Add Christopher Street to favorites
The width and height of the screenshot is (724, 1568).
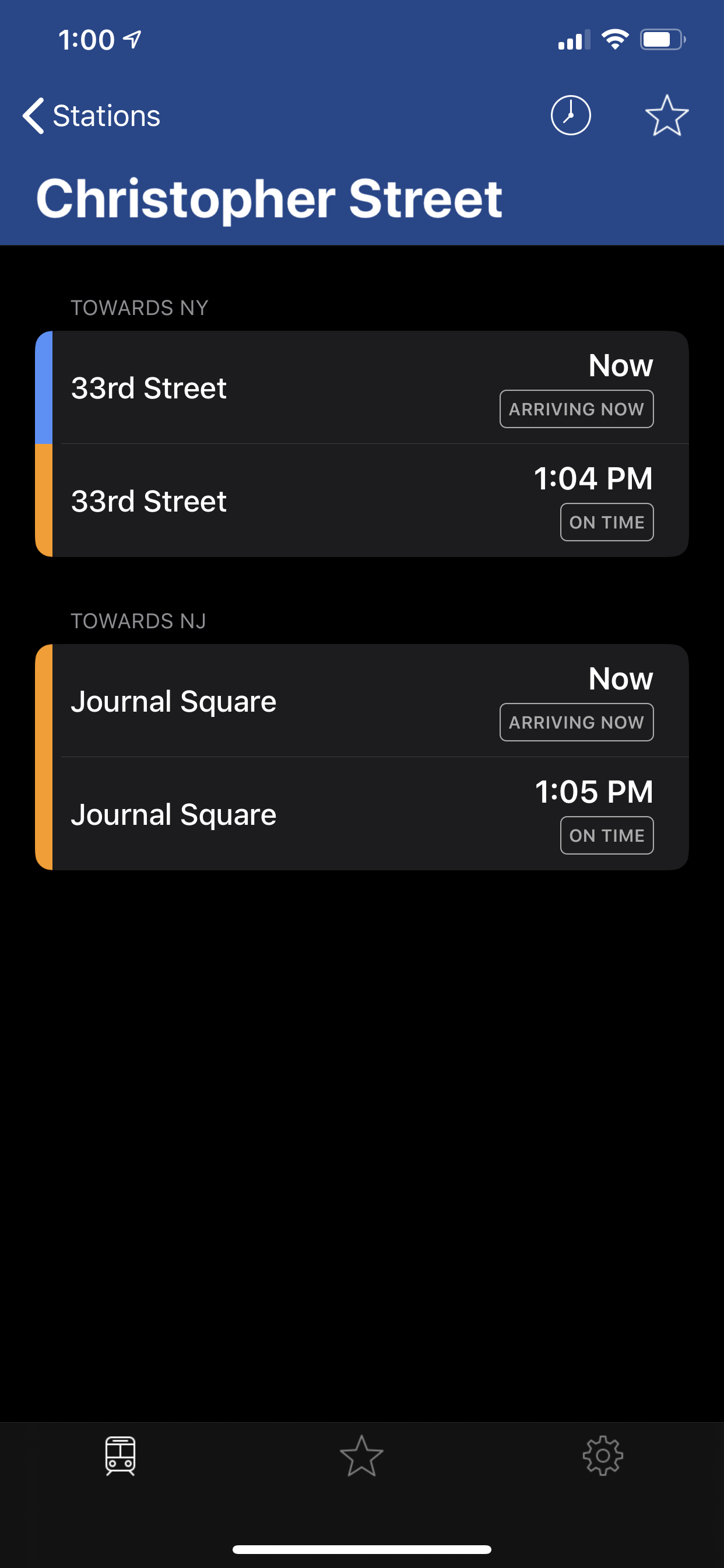(666, 115)
